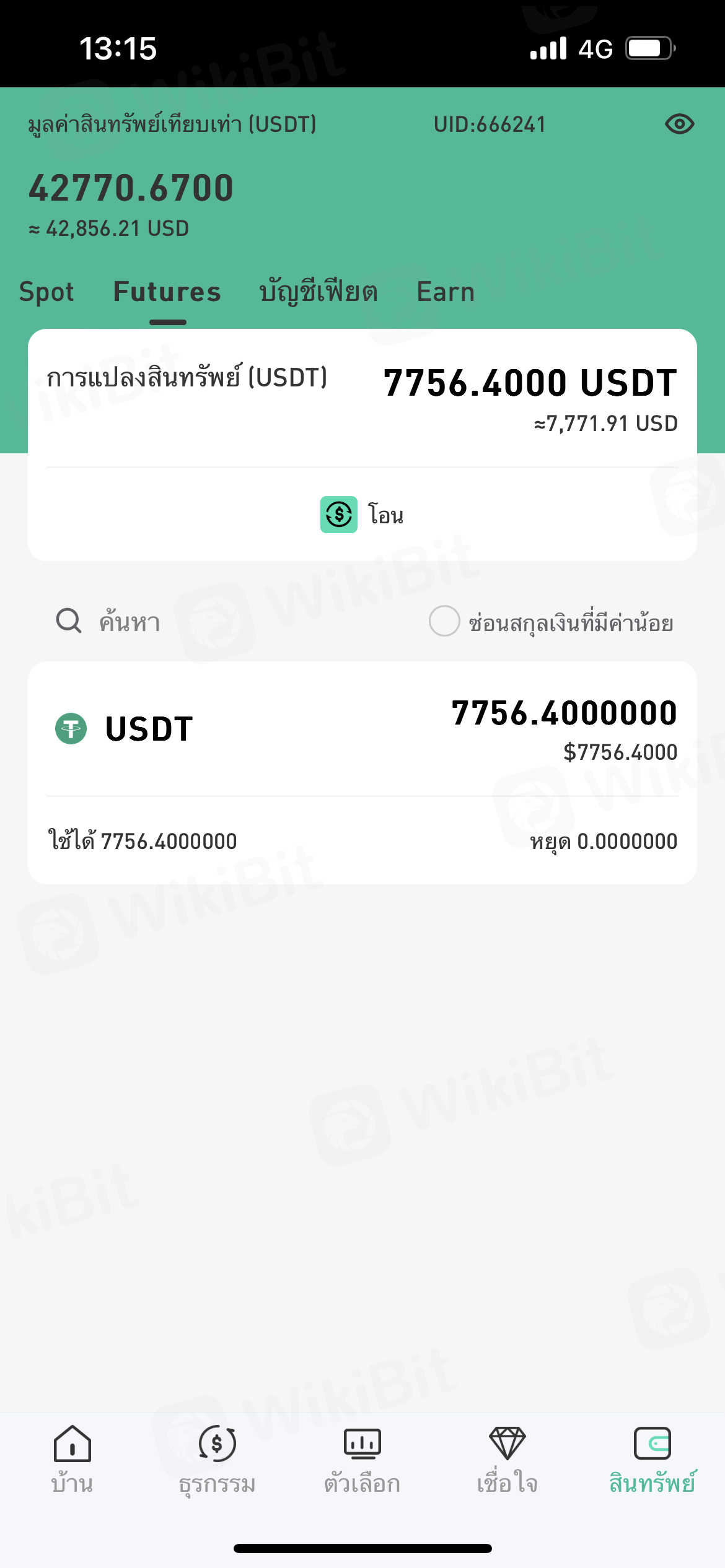Screen dimensions: 725x1568
Task: Switch to the เชื่อใจ tab
Action: 507,1458
